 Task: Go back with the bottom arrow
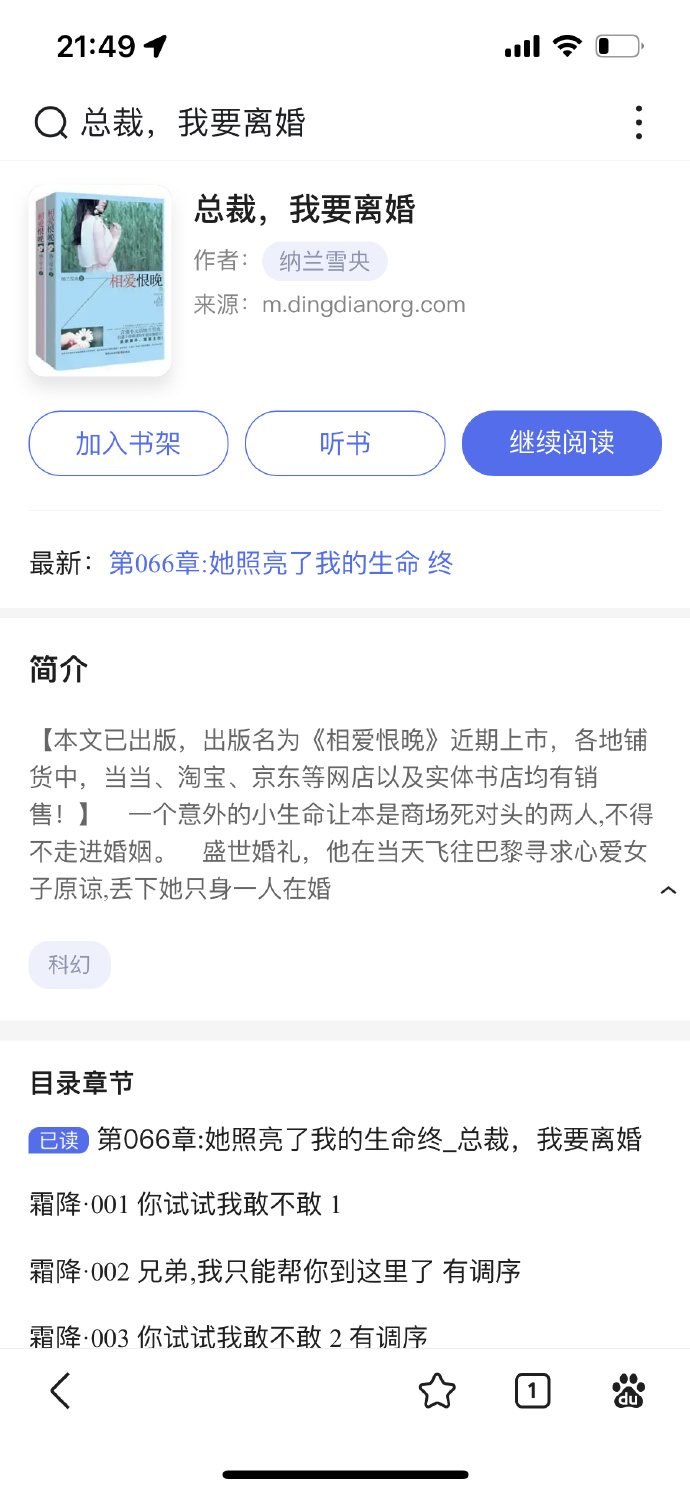click(60, 1390)
